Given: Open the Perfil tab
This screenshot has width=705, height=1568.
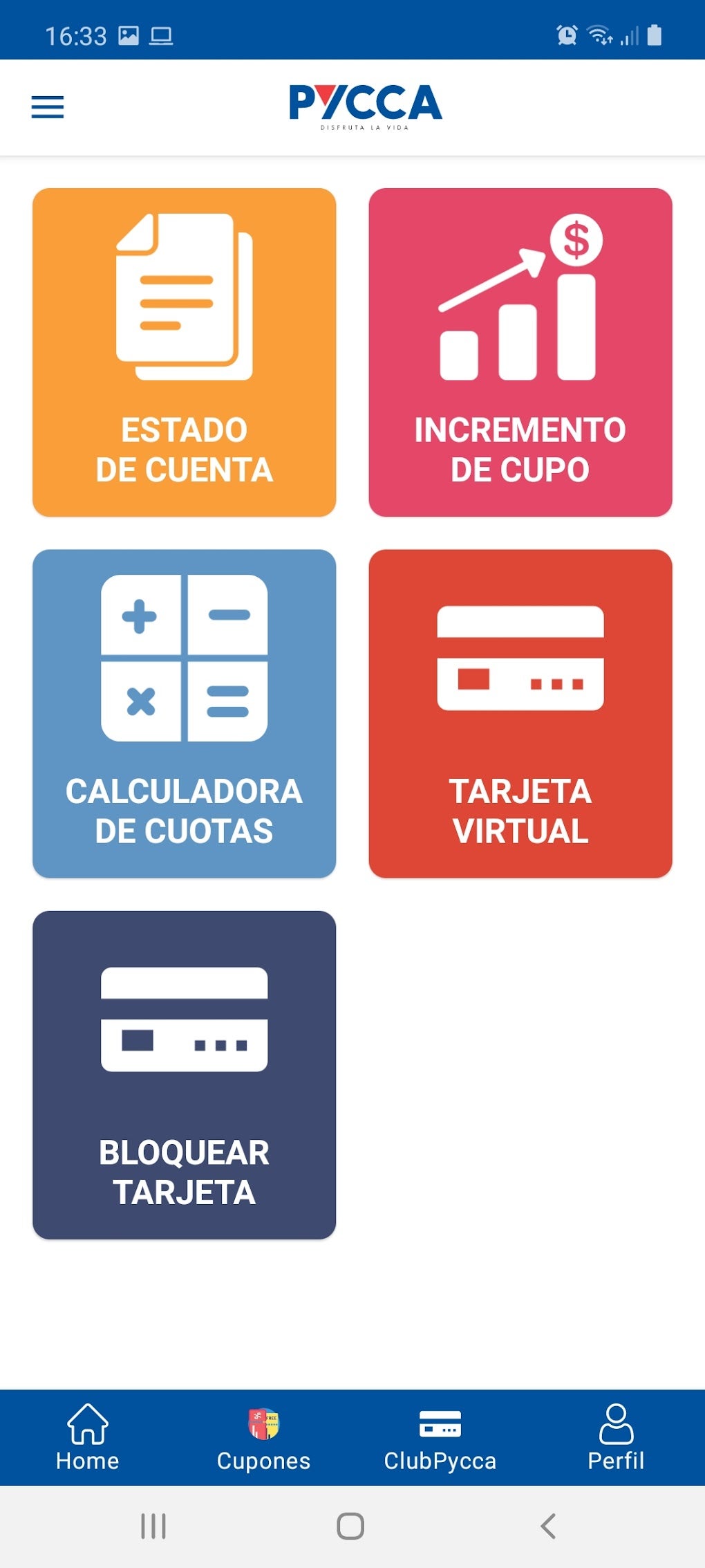Looking at the screenshot, I should click(x=616, y=1437).
